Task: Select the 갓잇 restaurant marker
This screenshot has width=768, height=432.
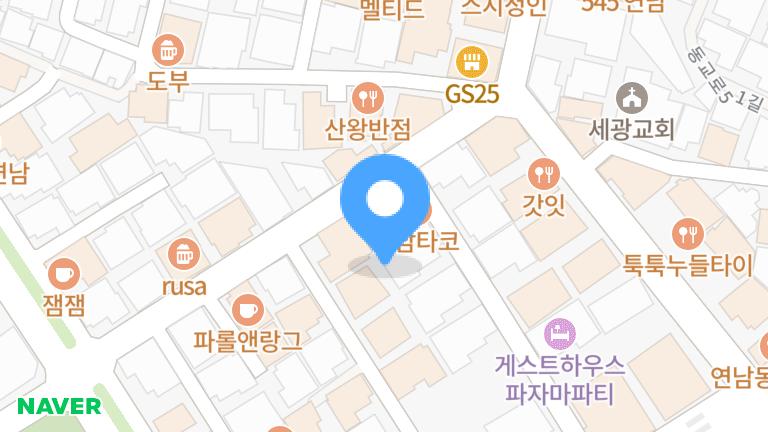Action: [x=544, y=174]
